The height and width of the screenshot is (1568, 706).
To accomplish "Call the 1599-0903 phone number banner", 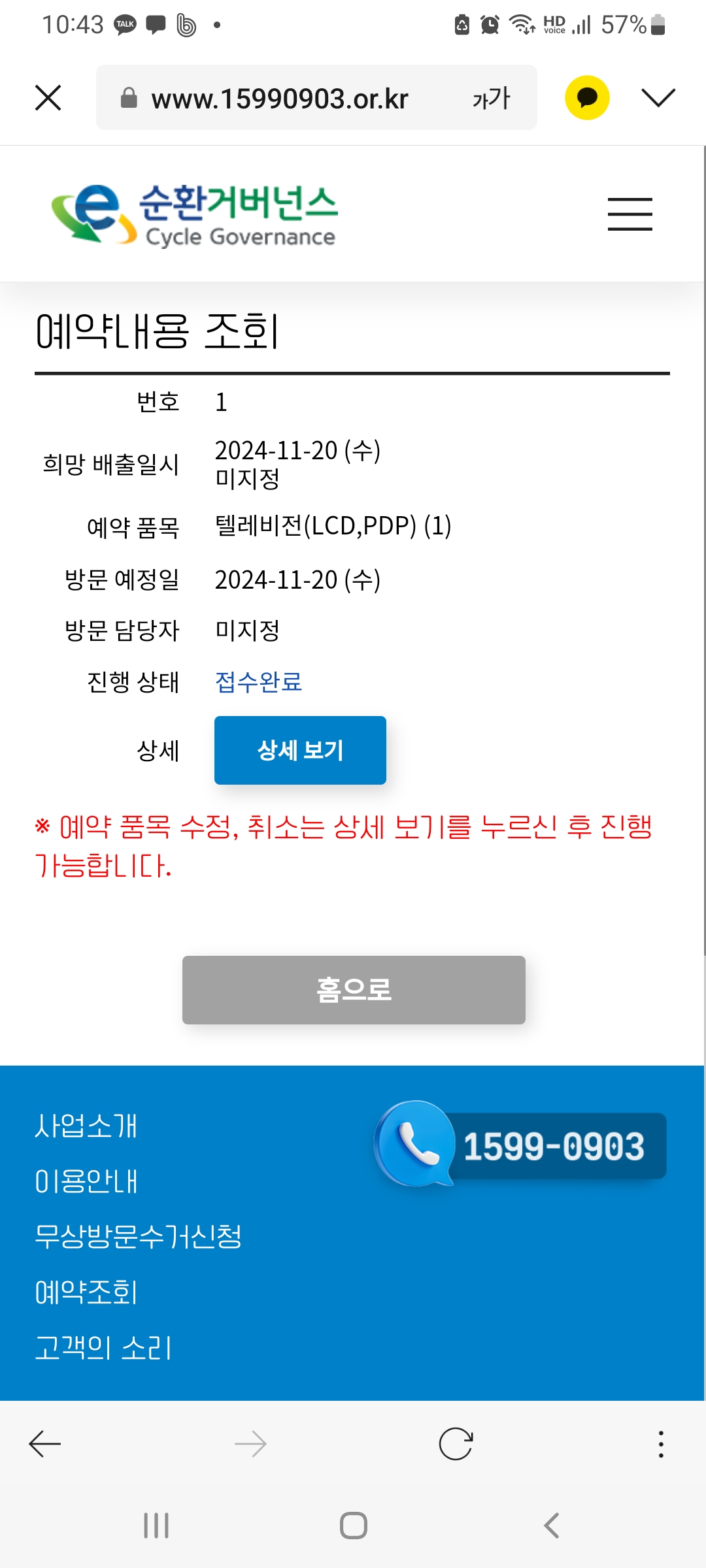I will pyautogui.click(x=520, y=1145).
